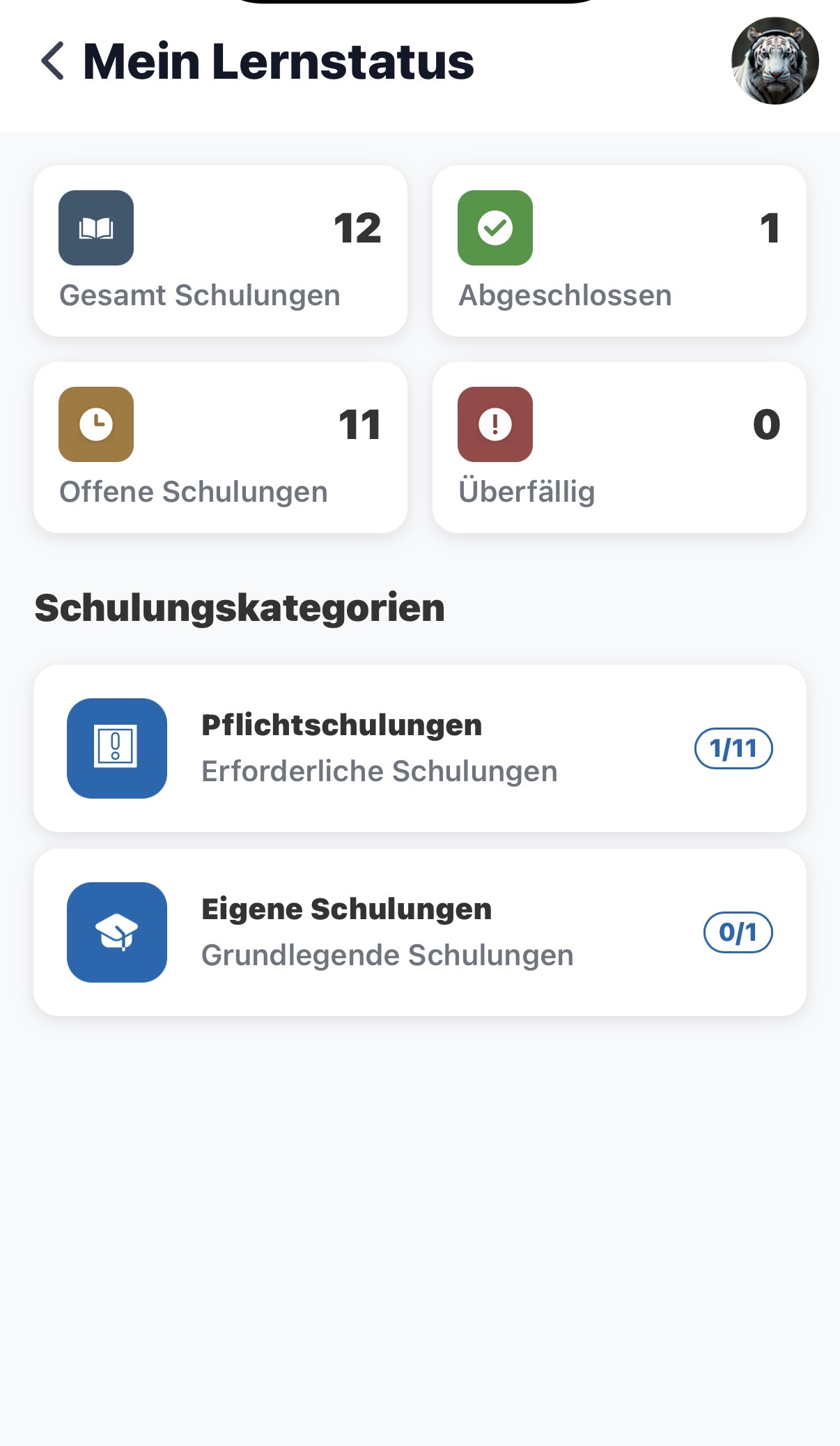Open the Pflichtschulungen category
The image size is (840, 1446).
click(419, 748)
